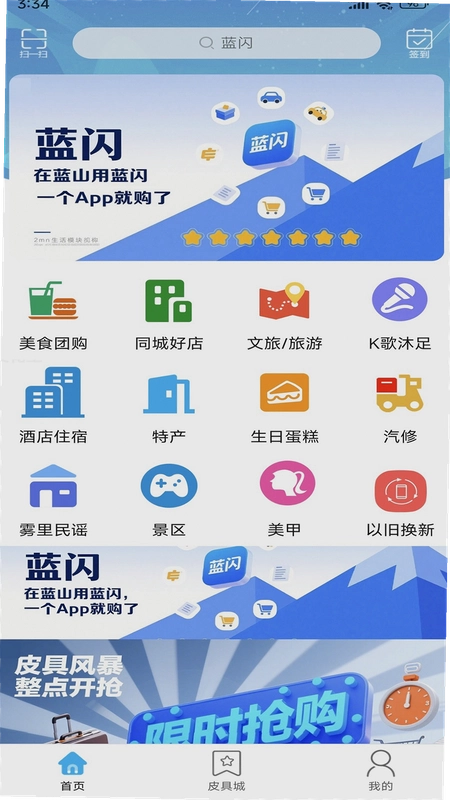Open 美食团购 category
The width and height of the screenshot is (450, 800).
click(x=53, y=315)
